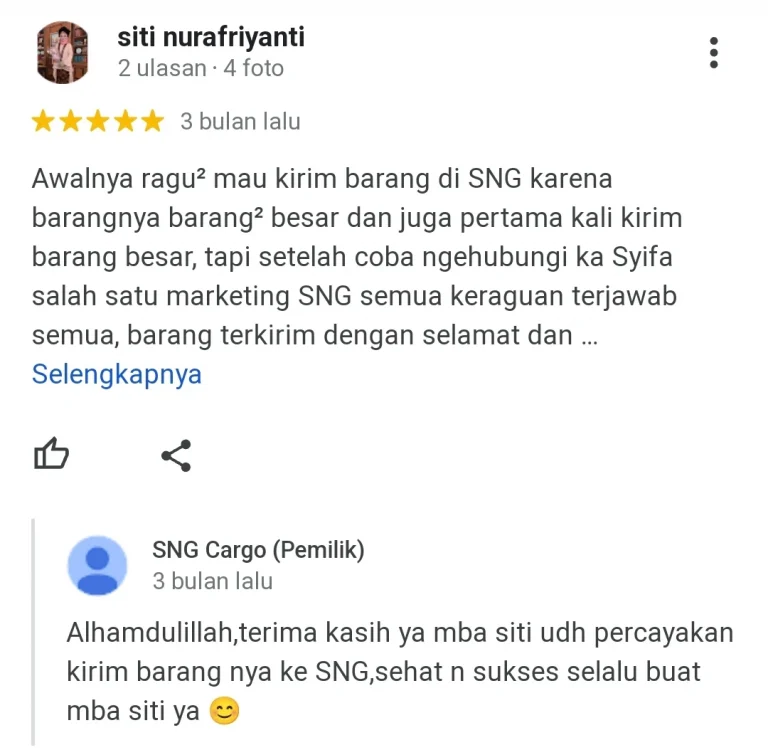Share this review
The image size is (768, 750).
click(x=176, y=455)
